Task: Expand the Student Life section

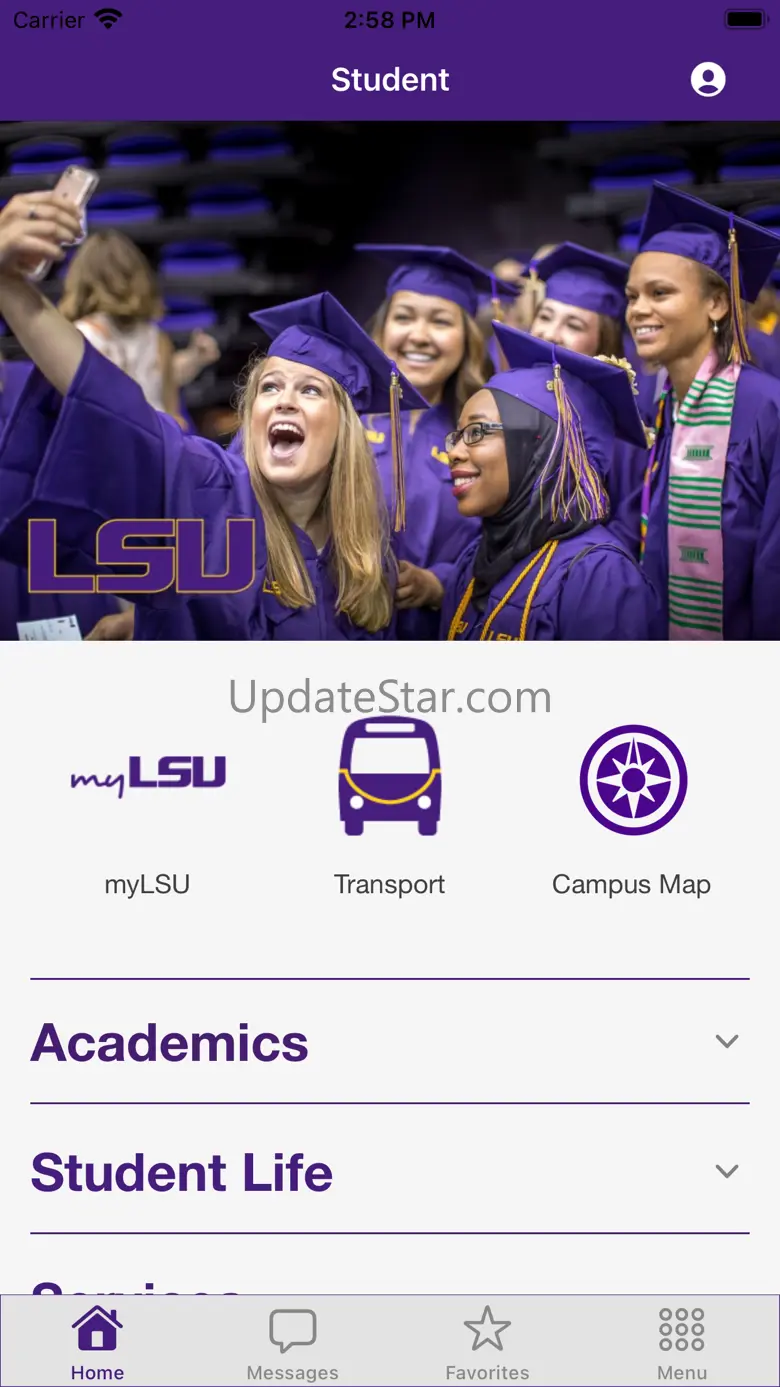Action: [390, 1171]
